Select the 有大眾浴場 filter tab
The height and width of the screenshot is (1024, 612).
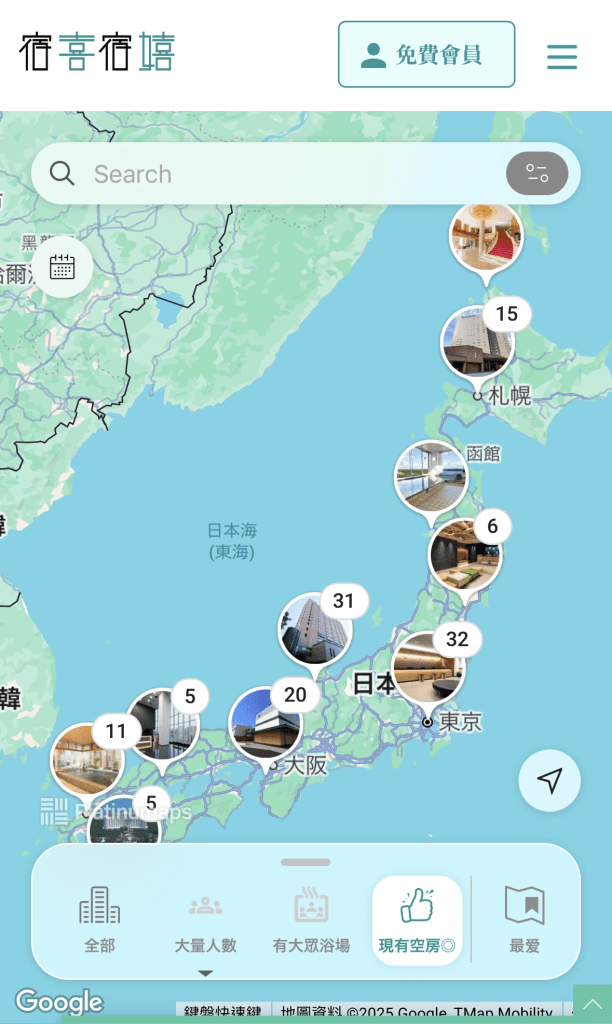pos(311,918)
